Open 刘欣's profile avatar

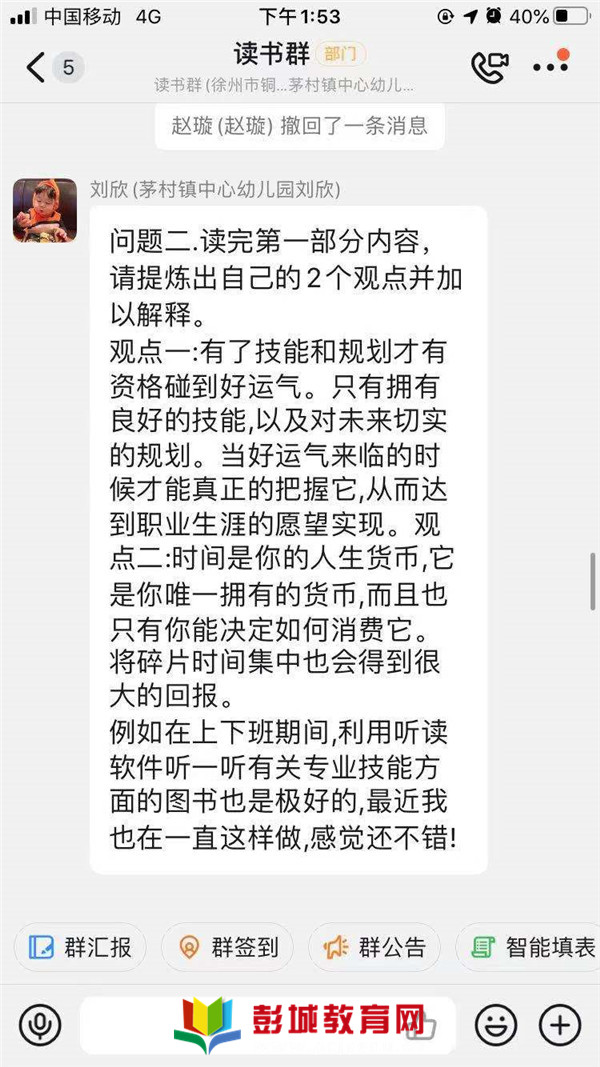point(45,210)
